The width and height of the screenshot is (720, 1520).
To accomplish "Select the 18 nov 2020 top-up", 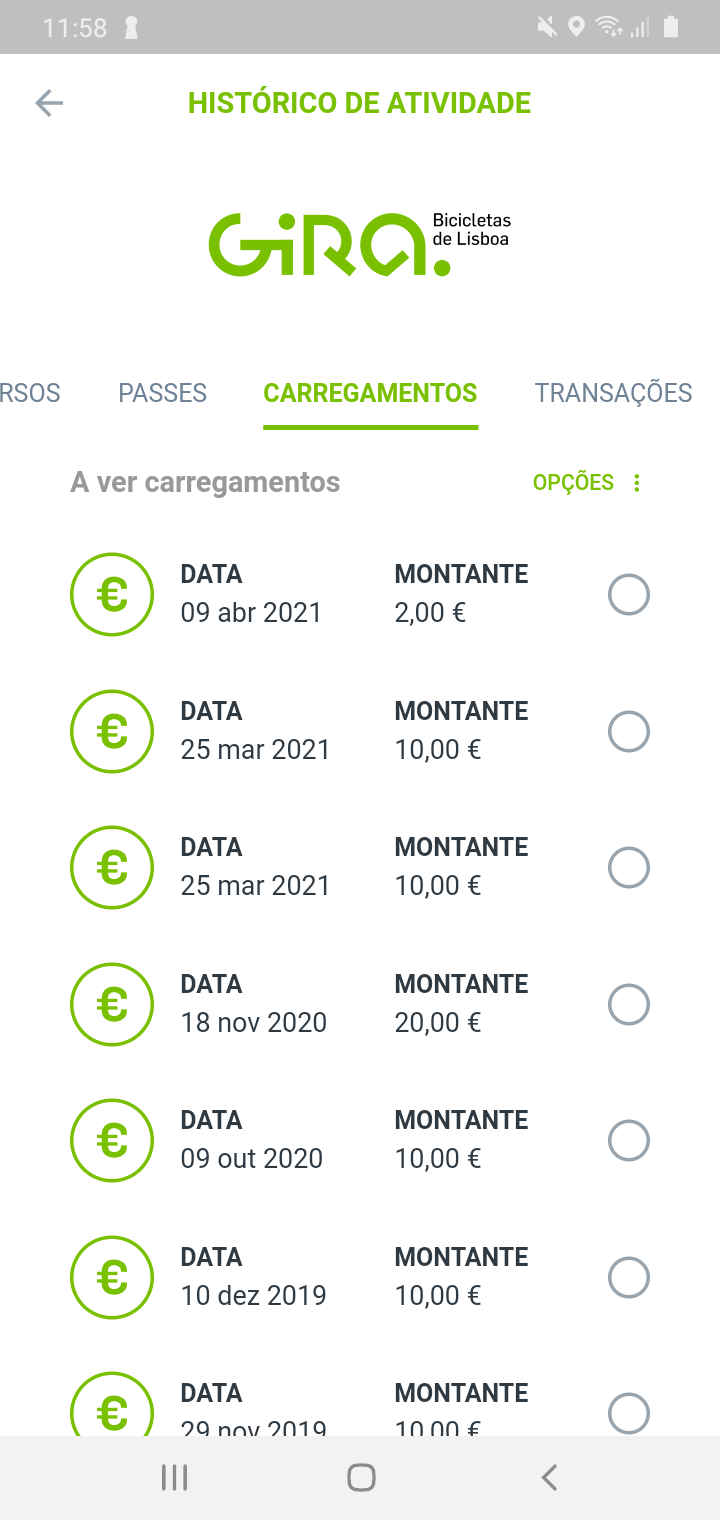I will [629, 1004].
